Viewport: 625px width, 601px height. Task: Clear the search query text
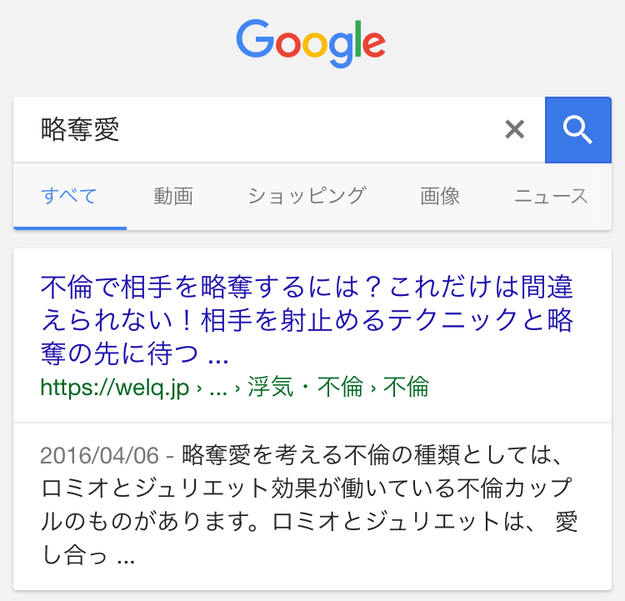coord(514,130)
